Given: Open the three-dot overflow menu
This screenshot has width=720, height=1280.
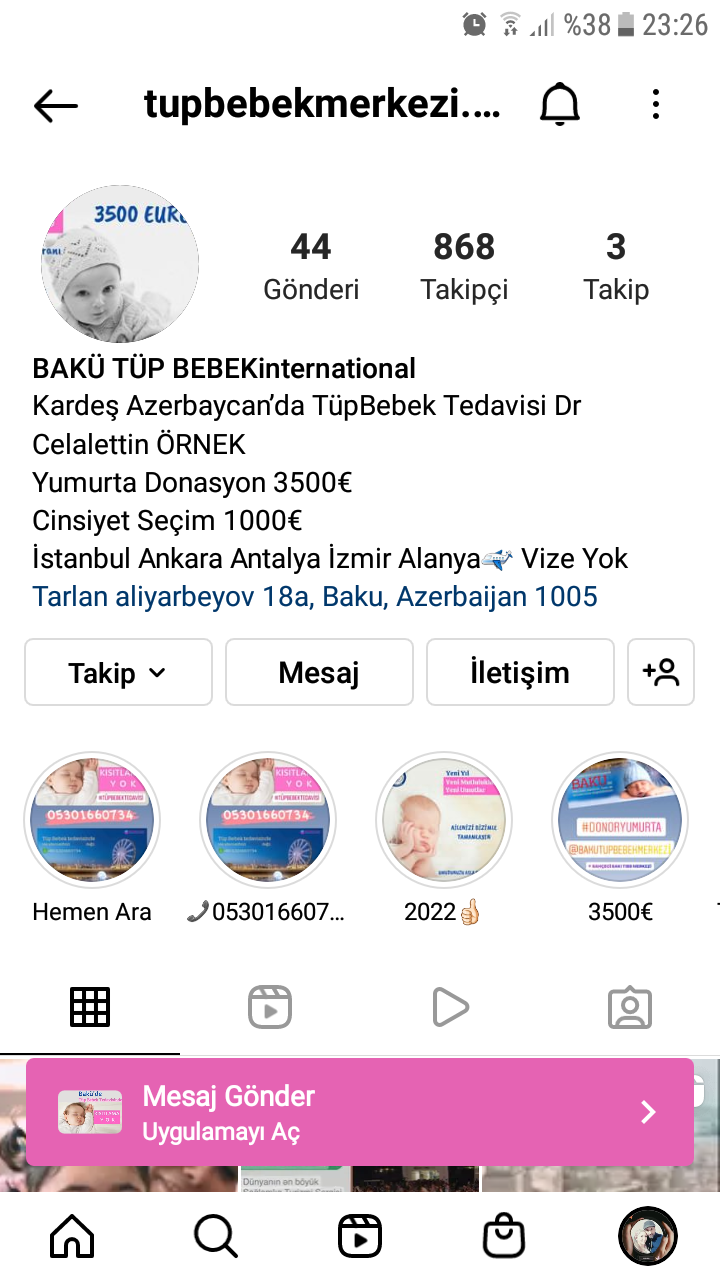Looking at the screenshot, I should 656,104.
